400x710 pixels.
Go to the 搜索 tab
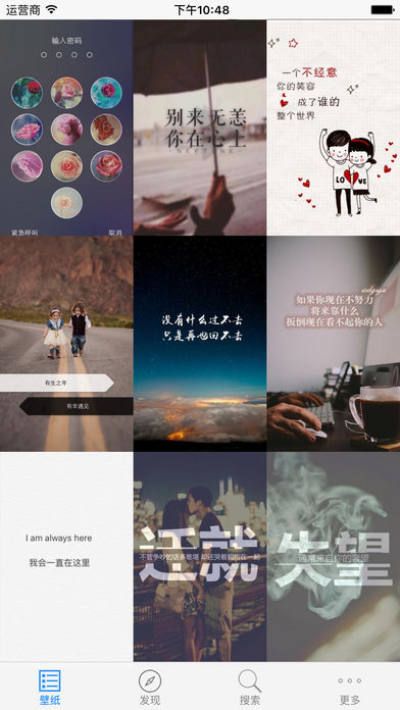[x=250, y=687]
